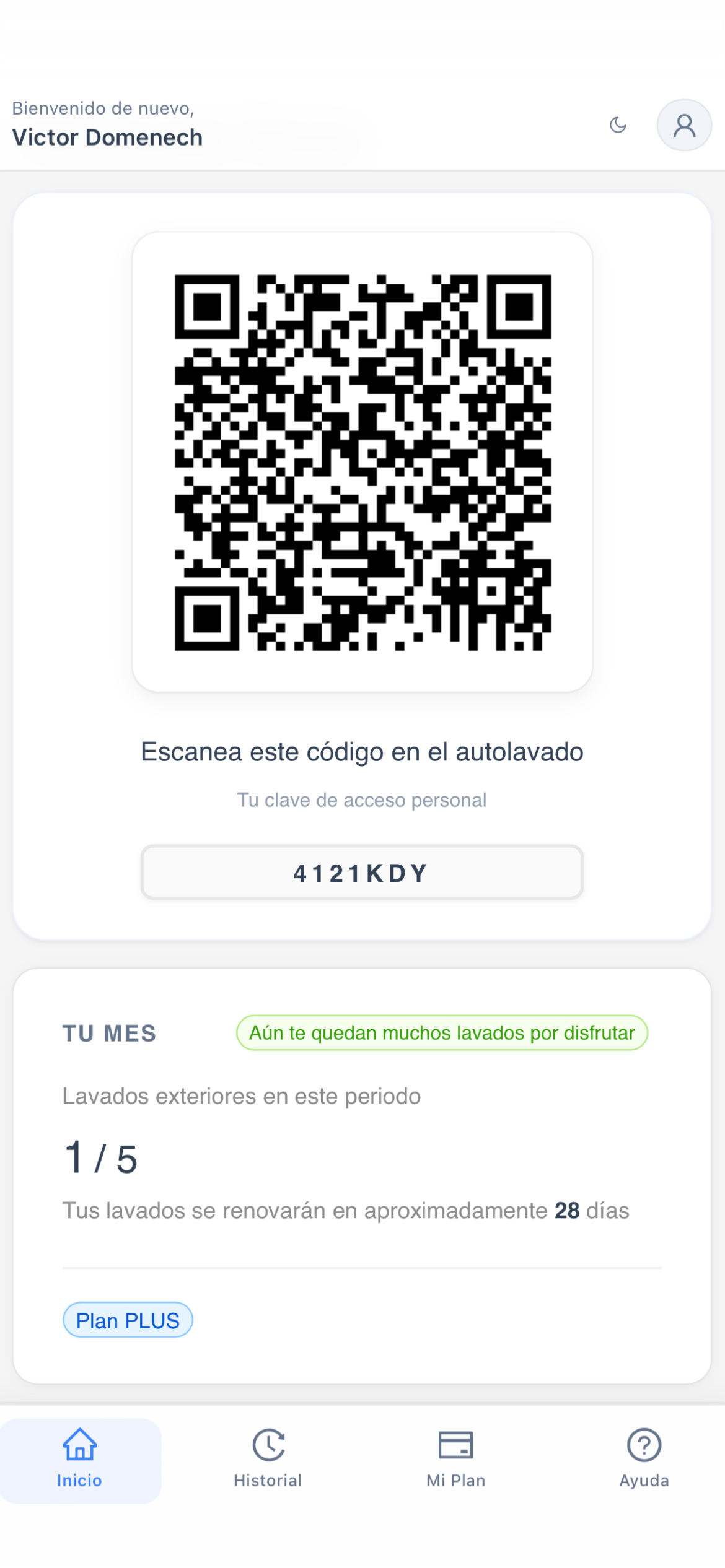Open the account icon next to the moon
The width and height of the screenshot is (725, 1568).
pos(684,124)
